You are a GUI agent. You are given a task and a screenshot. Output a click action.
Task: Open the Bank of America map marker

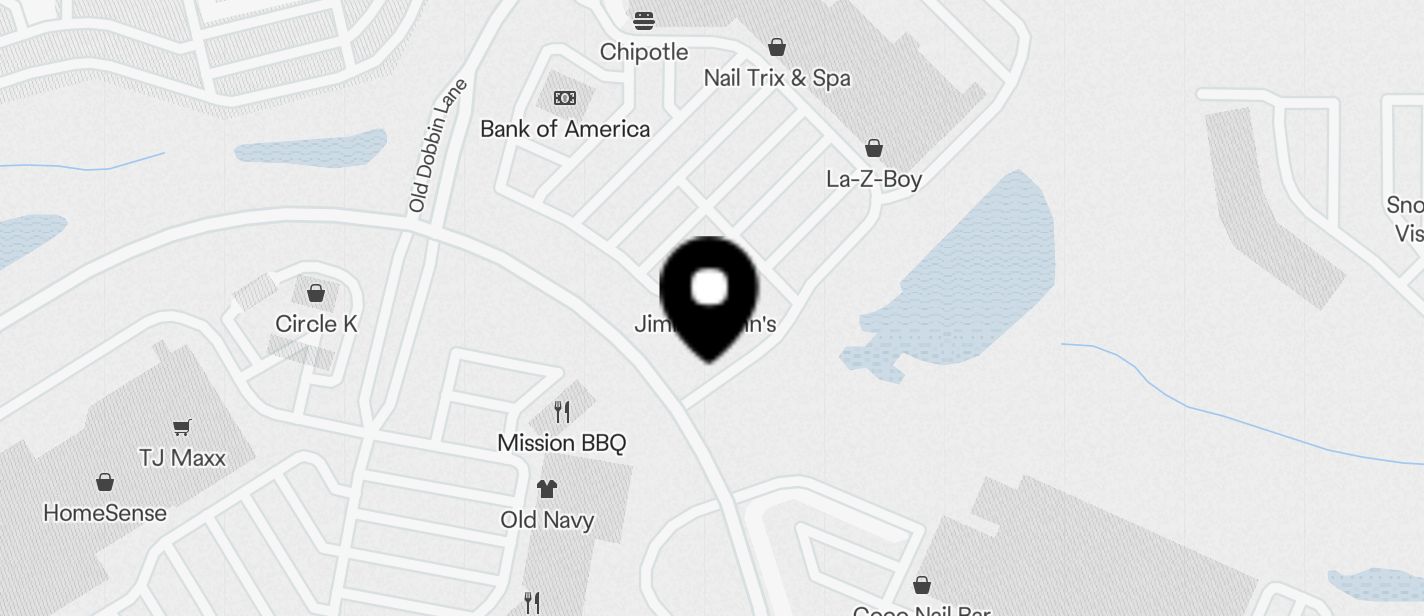[x=565, y=98]
